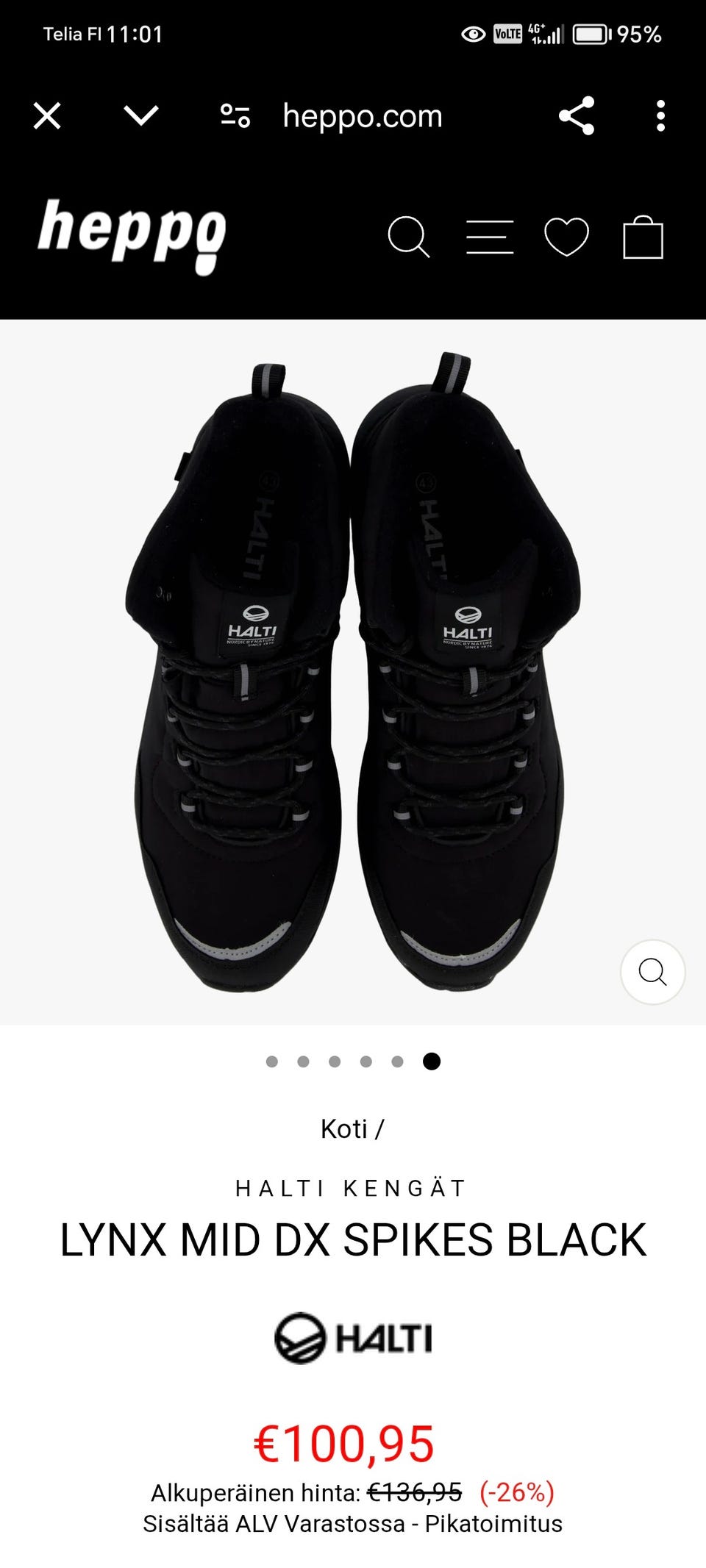Open the hamburger navigation menu
706x1568 pixels.
489,237
